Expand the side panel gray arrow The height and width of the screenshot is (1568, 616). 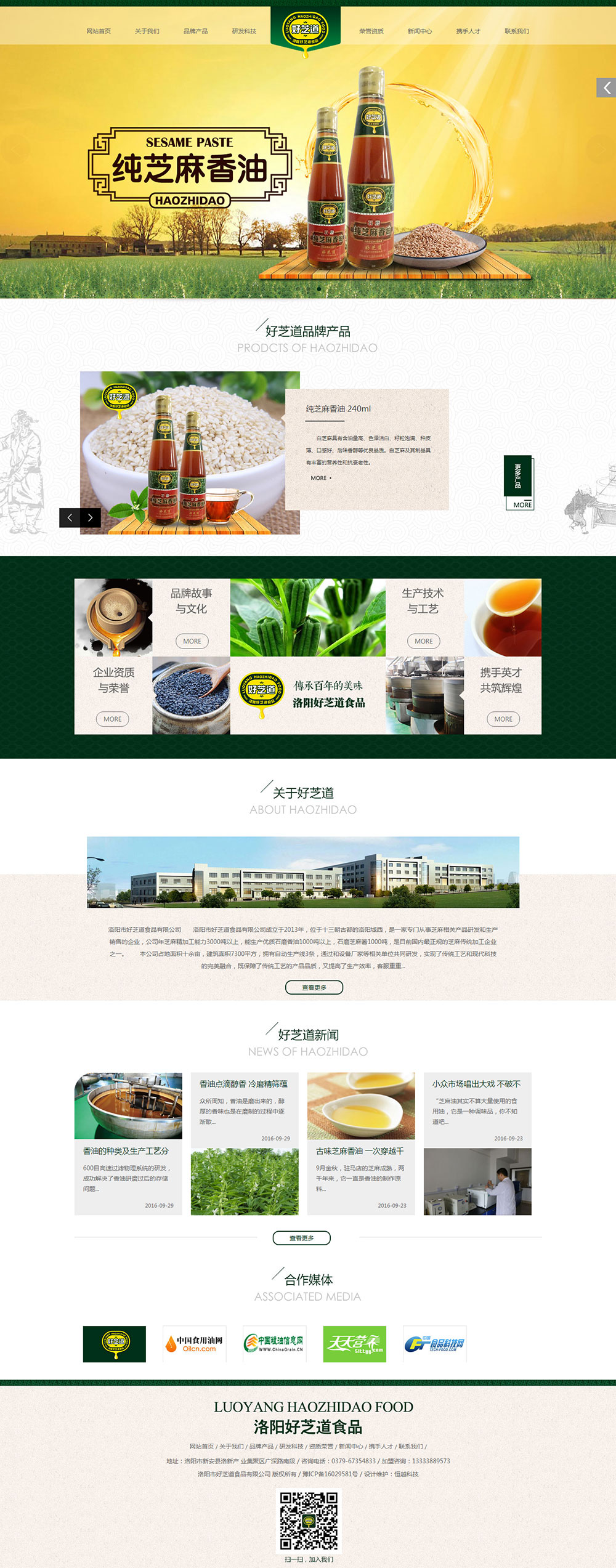pos(606,88)
